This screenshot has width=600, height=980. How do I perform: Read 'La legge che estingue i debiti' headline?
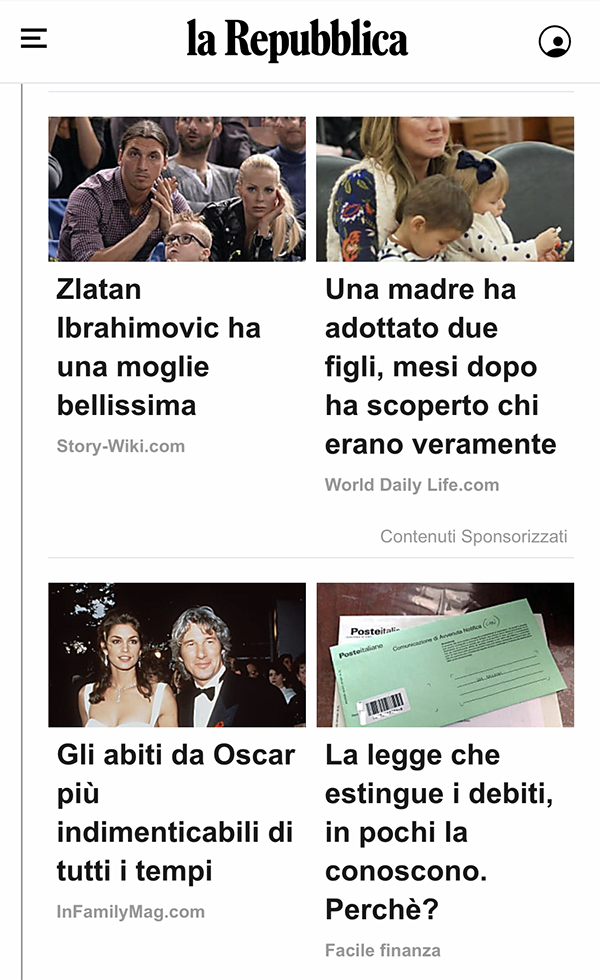point(439,832)
